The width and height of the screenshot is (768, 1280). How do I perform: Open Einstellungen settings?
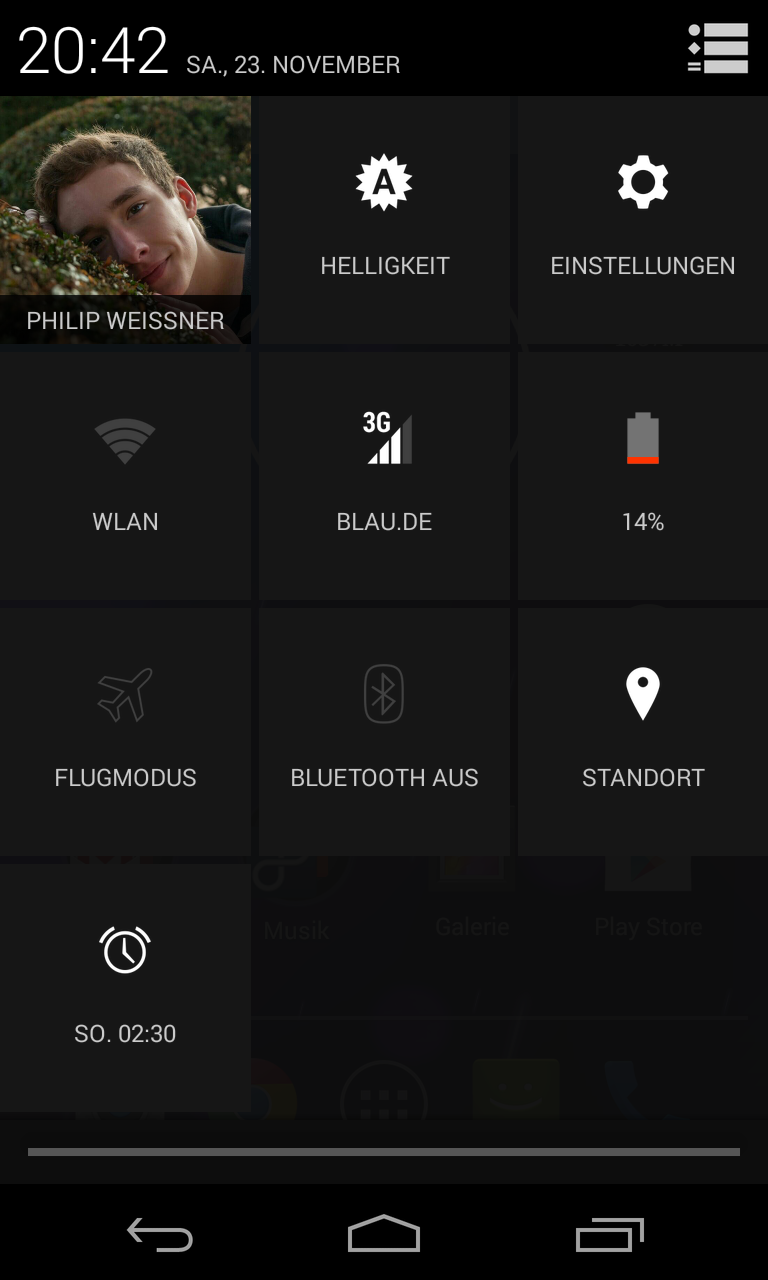point(643,220)
